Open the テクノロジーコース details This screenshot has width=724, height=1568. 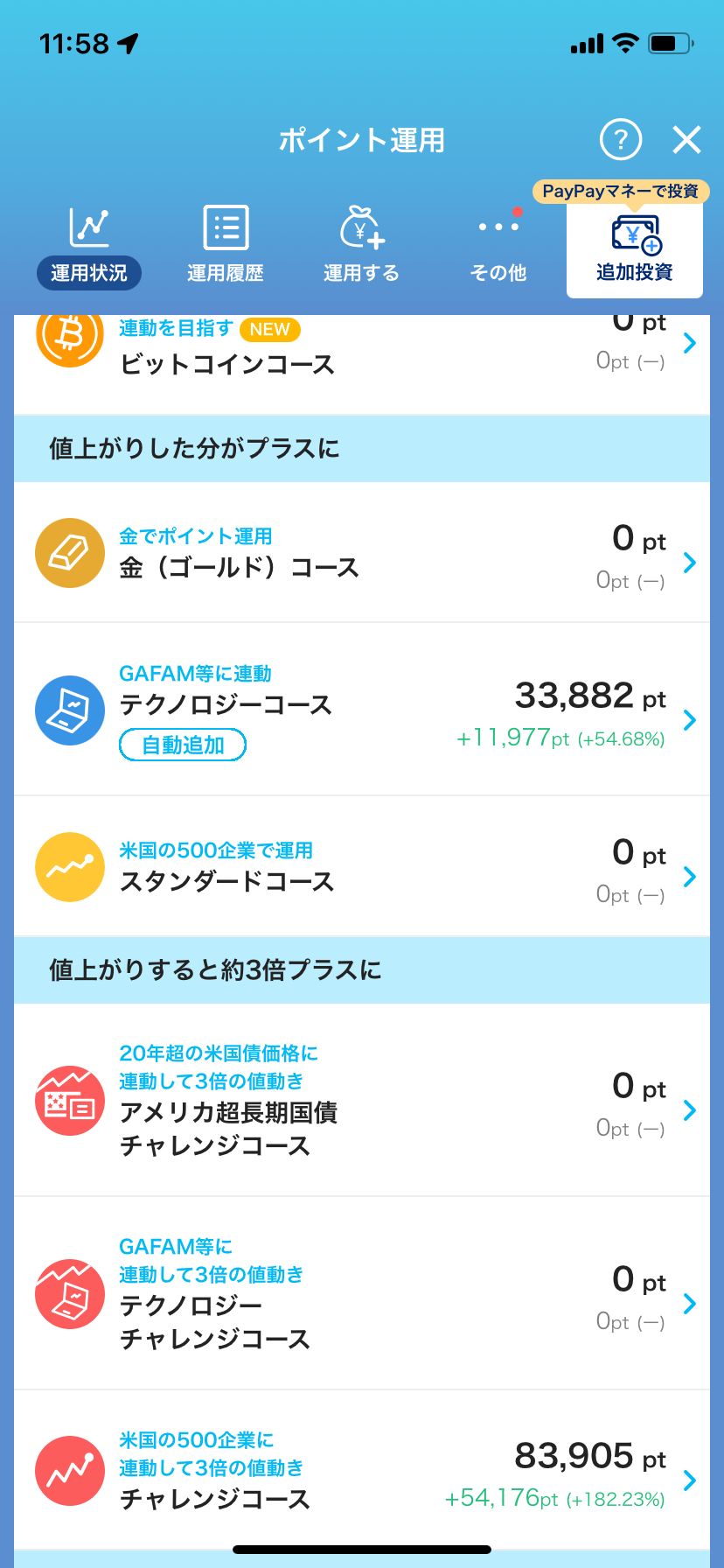[362, 710]
